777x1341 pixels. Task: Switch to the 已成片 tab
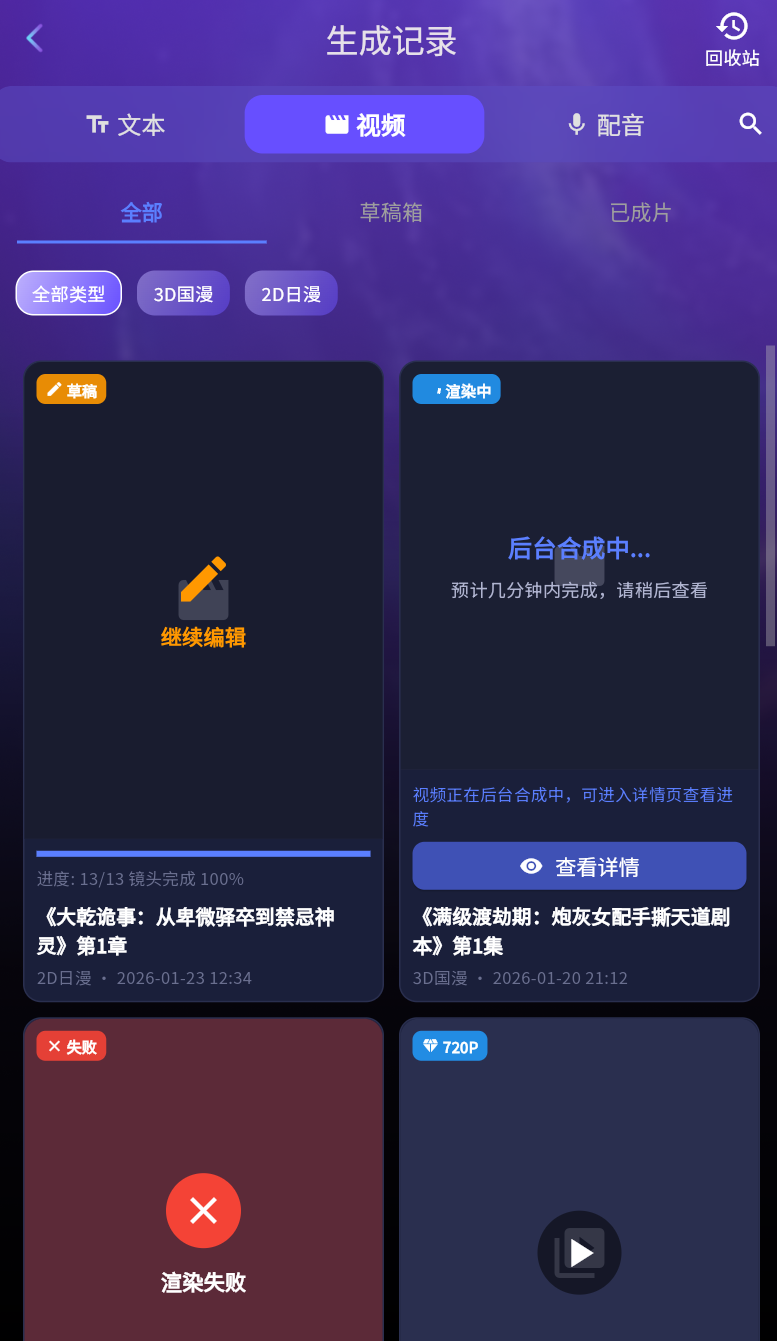point(640,212)
